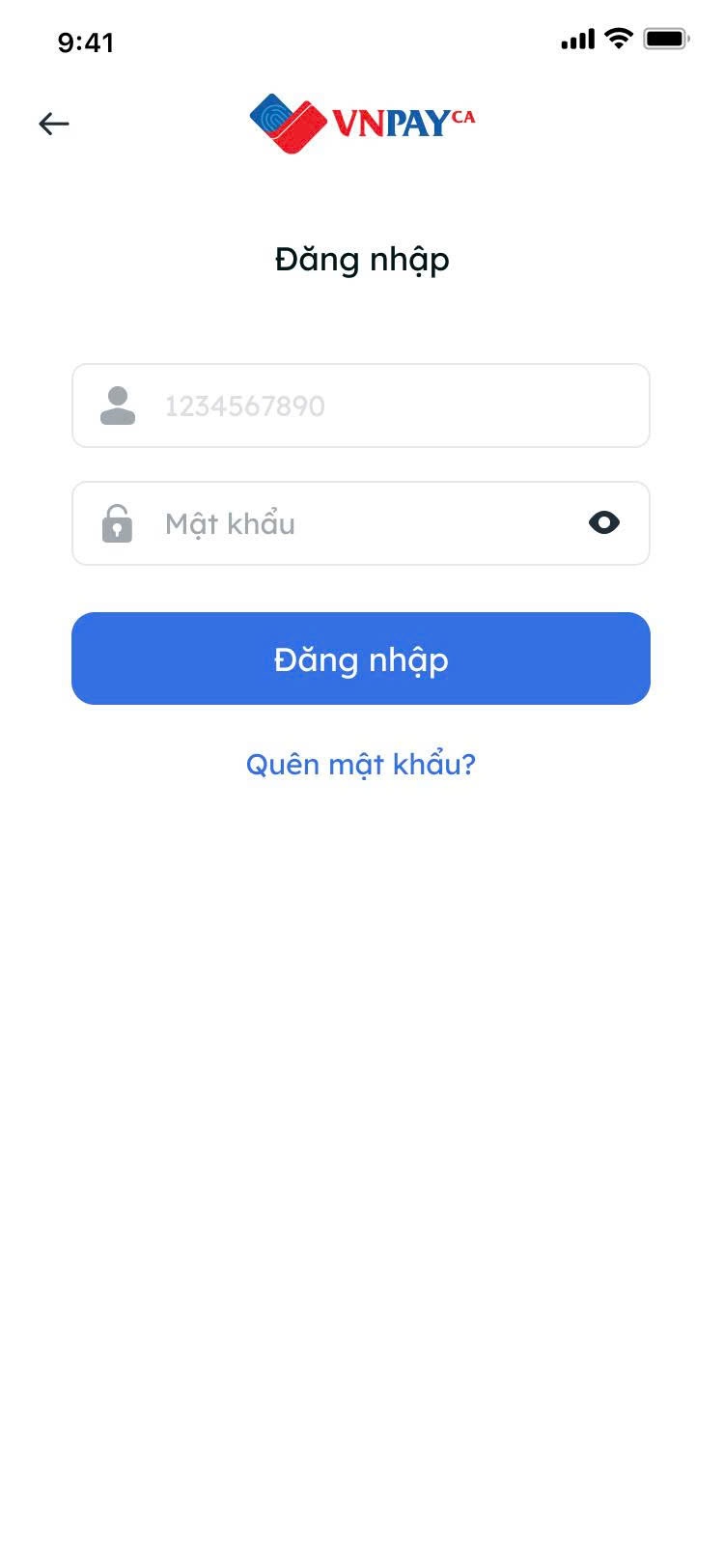Tap the blue Đăng nhập button

click(x=361, y=659)
